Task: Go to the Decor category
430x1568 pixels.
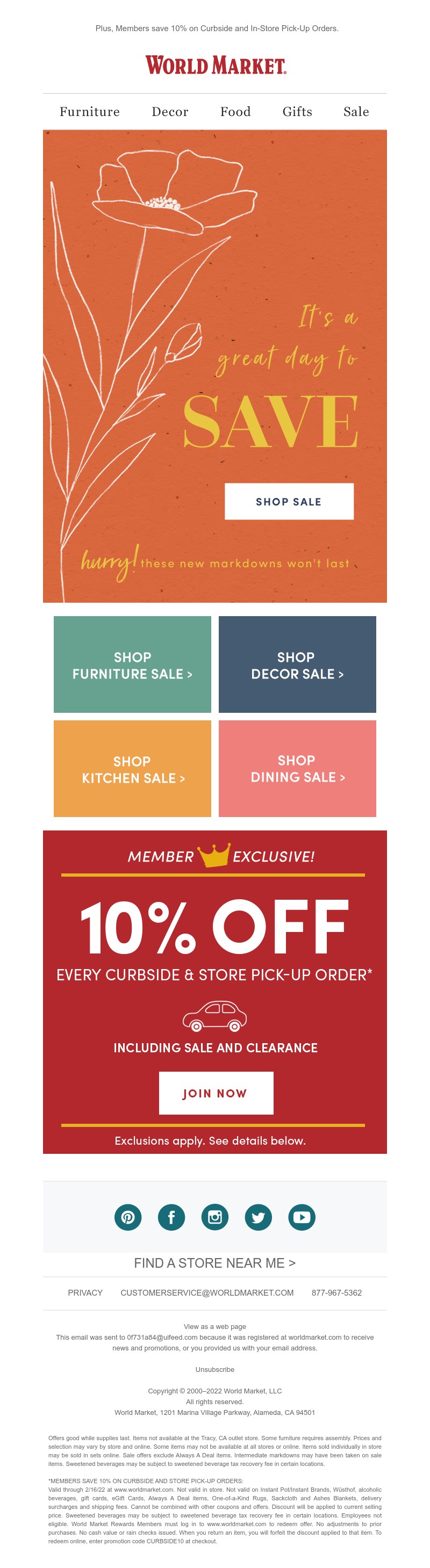Action: tap(170, 111)
